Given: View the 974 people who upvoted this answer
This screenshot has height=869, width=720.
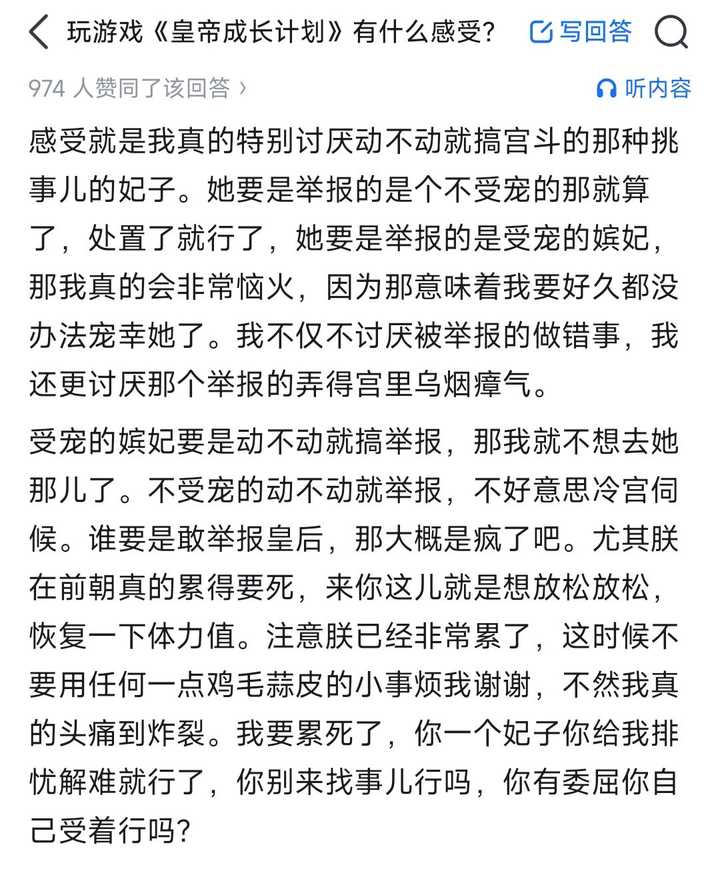Looking at the screenshot, I should (x=137, y=88).
